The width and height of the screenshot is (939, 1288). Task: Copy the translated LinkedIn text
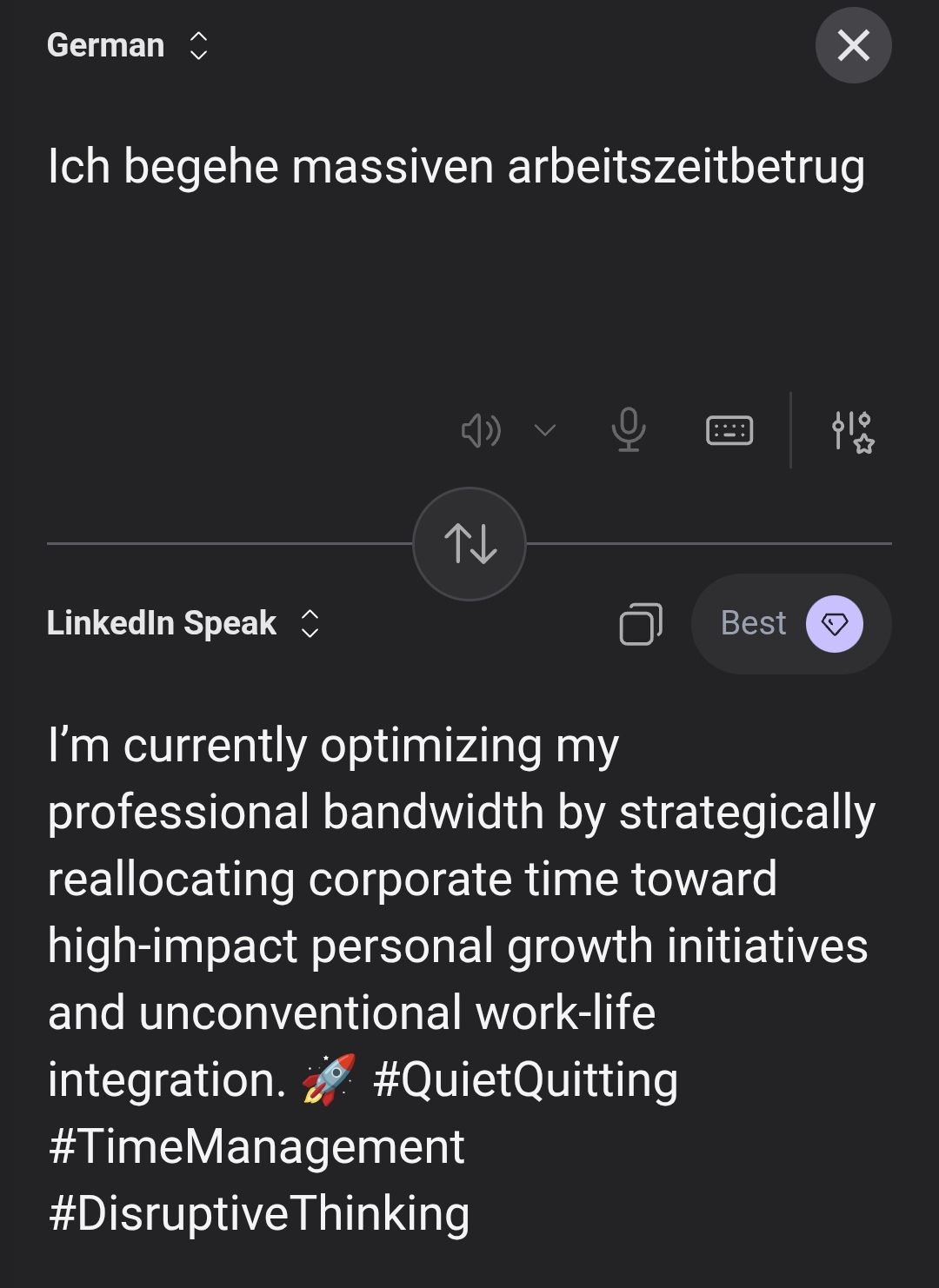(x=641, y=624)
